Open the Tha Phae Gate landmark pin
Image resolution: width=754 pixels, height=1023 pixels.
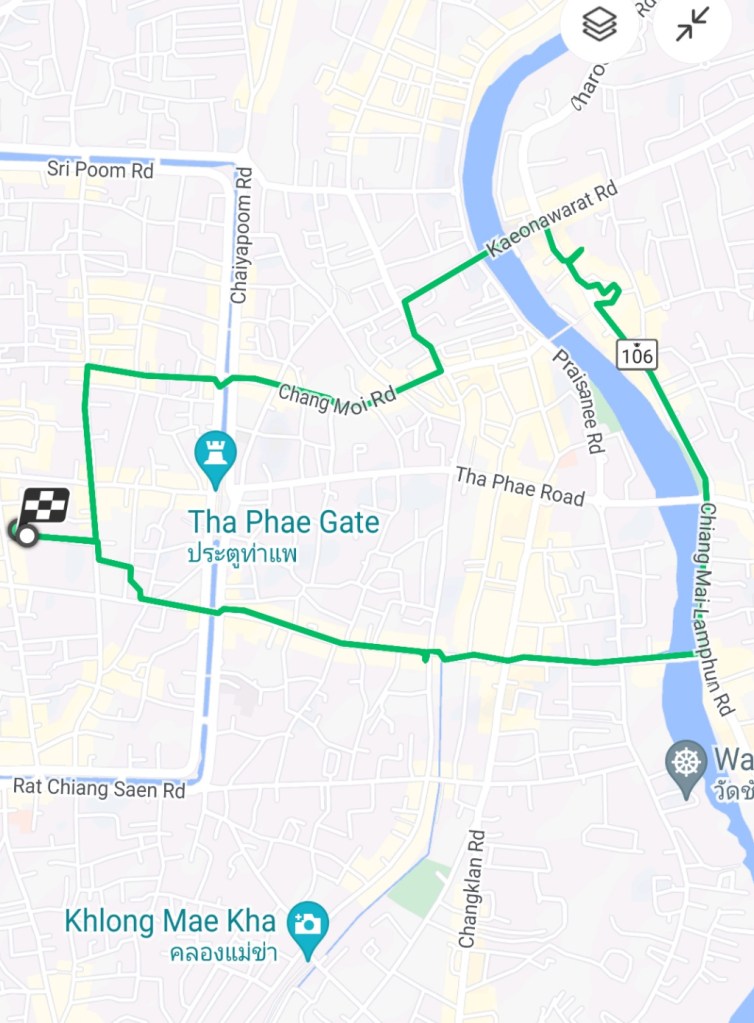pos(217,454)
